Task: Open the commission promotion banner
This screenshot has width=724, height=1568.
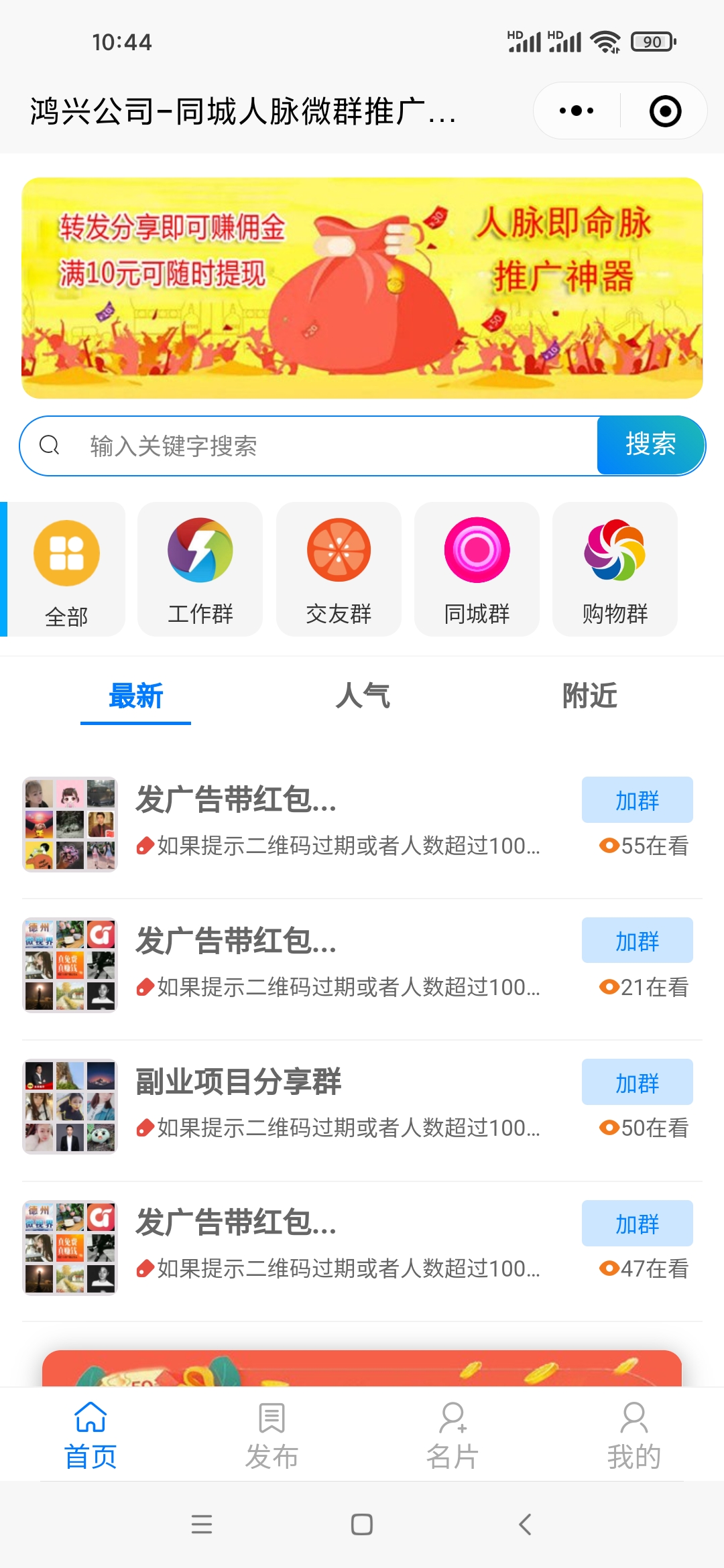Action: click(362, 288)
